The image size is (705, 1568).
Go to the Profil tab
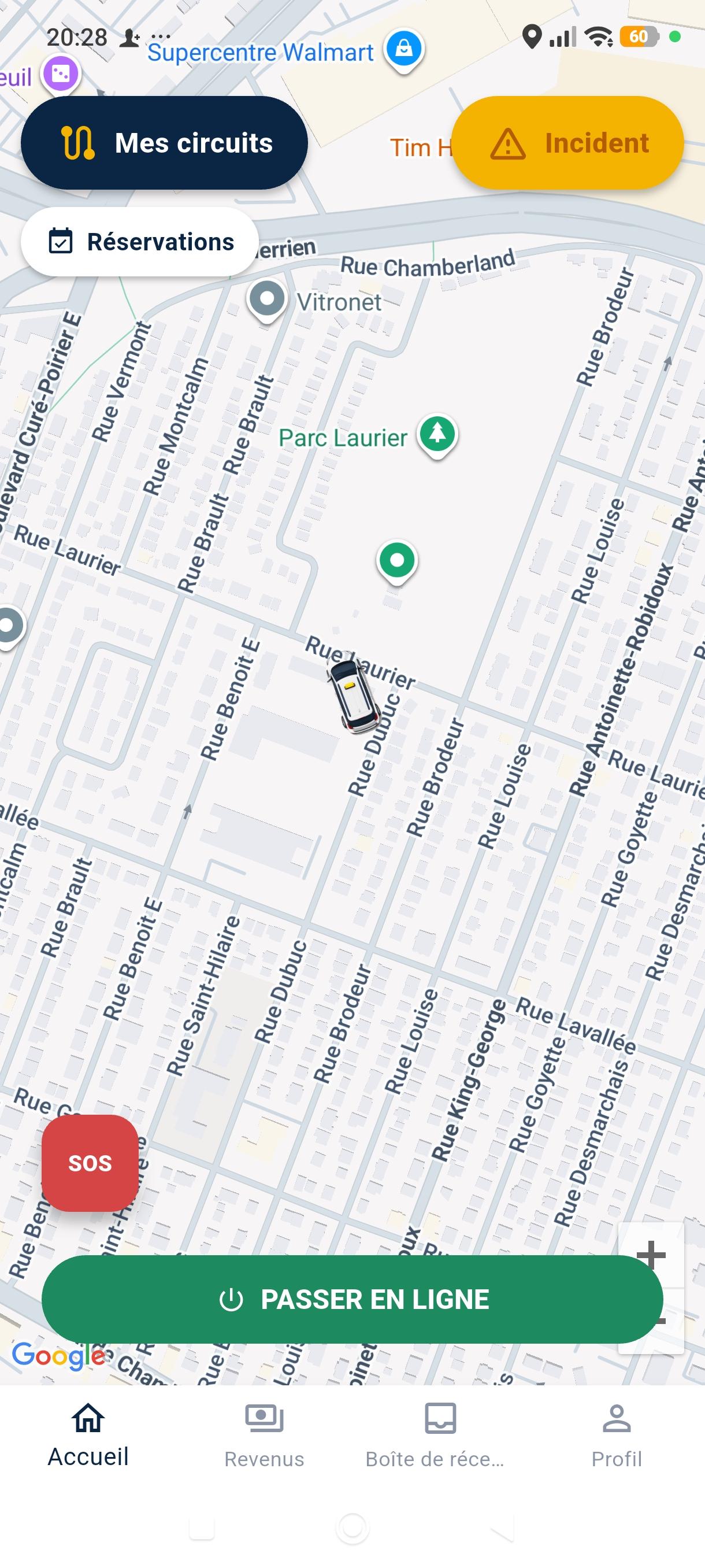(617, 1435)
